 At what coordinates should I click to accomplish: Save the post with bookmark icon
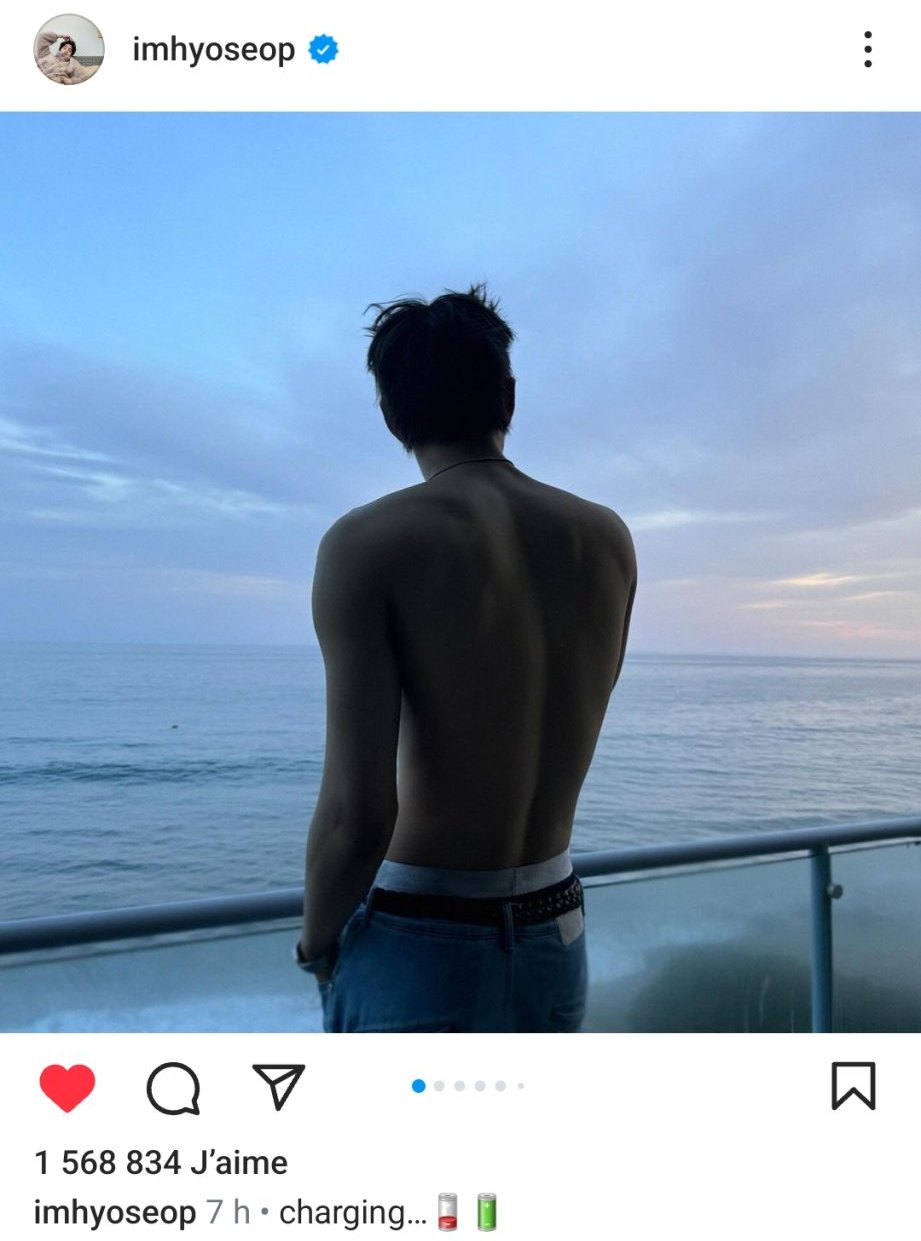pyautogui.click(x=853, y=1086)
